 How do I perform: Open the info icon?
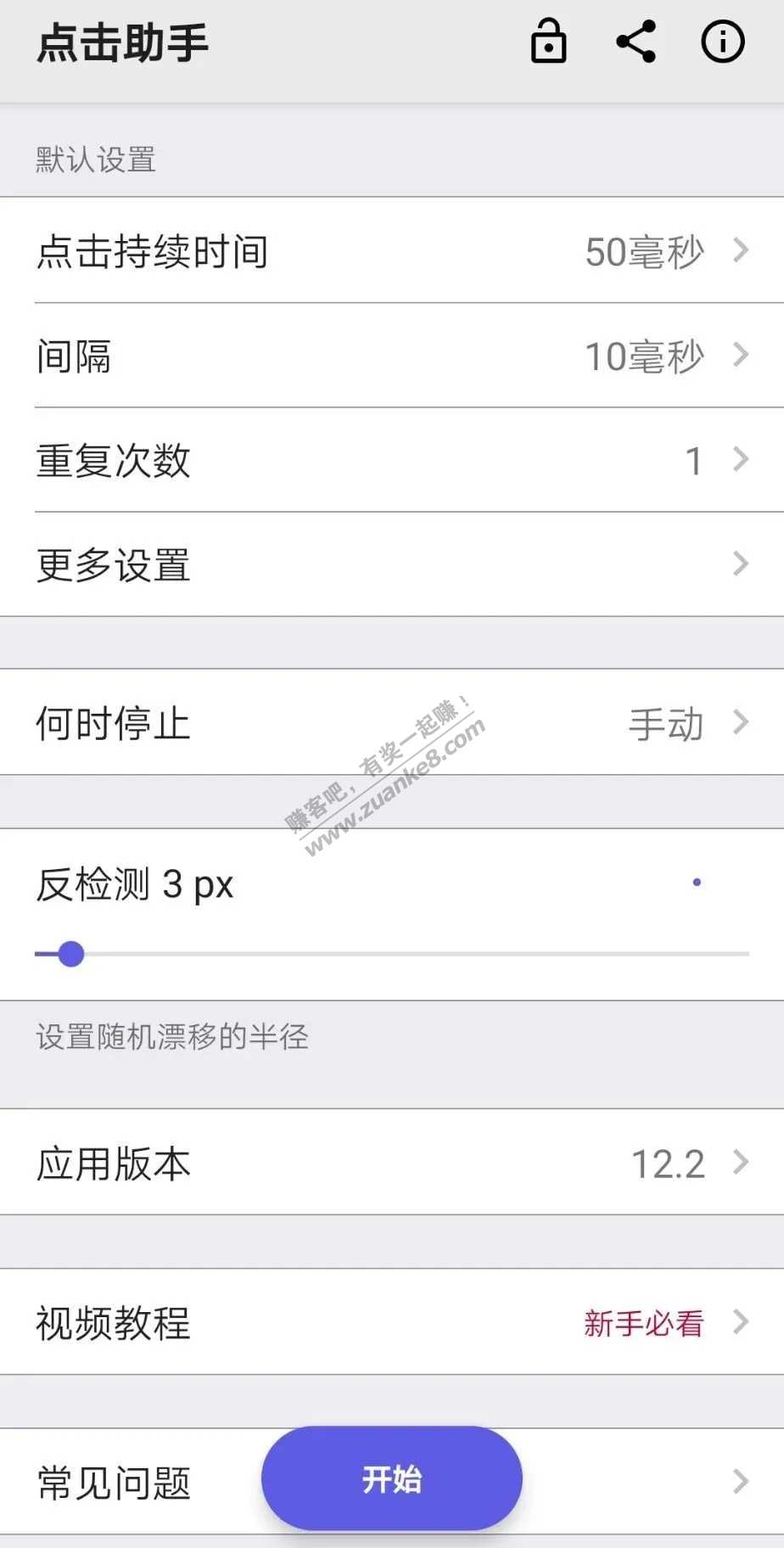(x=722, y=42)
